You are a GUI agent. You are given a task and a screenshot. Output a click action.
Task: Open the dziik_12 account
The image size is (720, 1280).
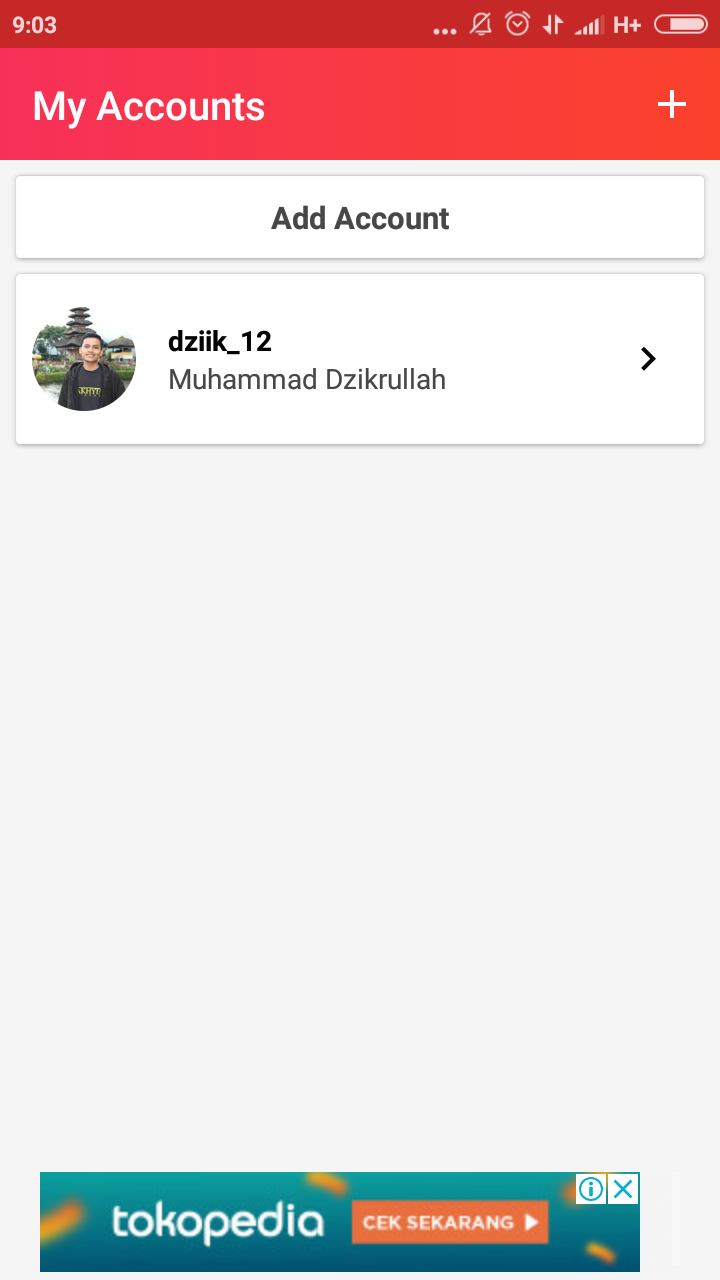(360, 359)
